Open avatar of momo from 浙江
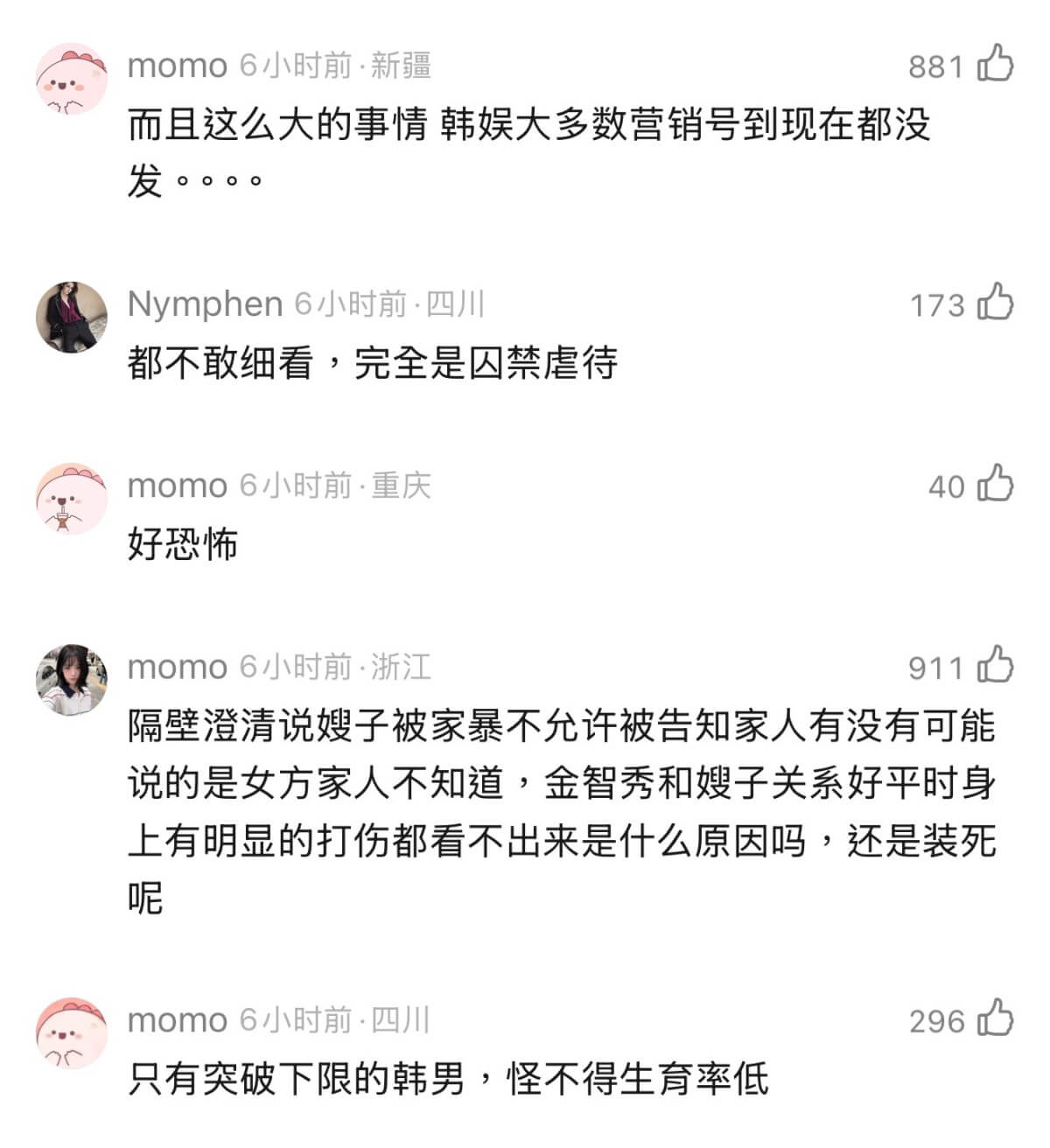This screenshot has width=1050, height=1148. [71, 680]
